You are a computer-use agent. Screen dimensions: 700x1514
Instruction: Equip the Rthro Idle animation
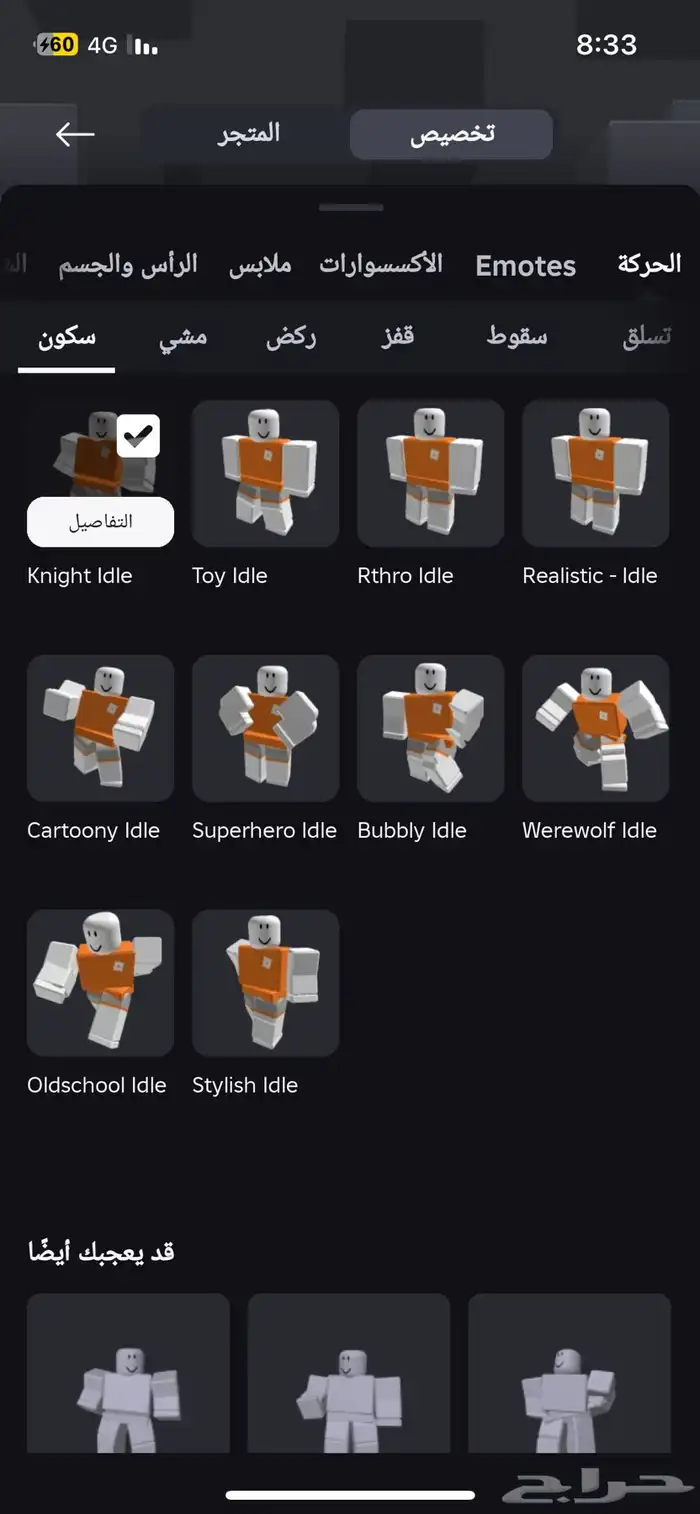coord(430,473)
